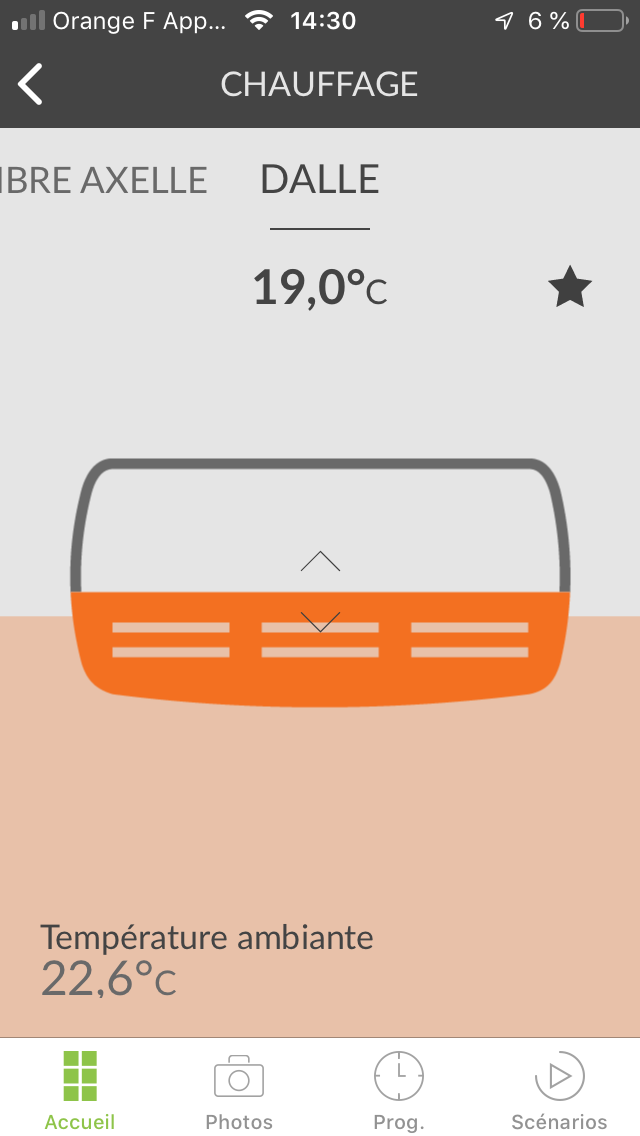
Task: Open the Prog. scheduling tab
Action: click(399, 1090)
